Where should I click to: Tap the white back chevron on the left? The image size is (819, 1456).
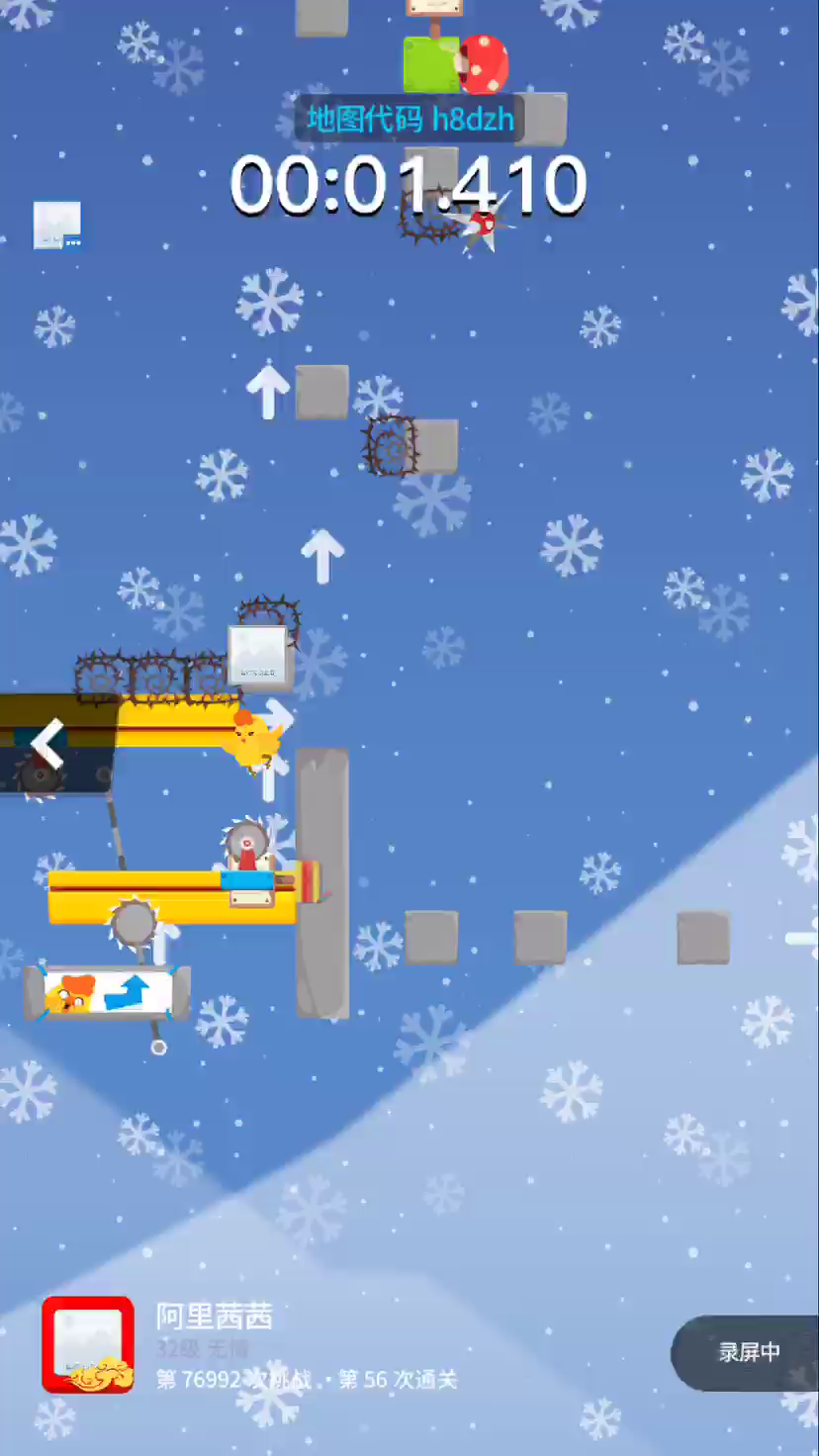[x=46, y=744]
